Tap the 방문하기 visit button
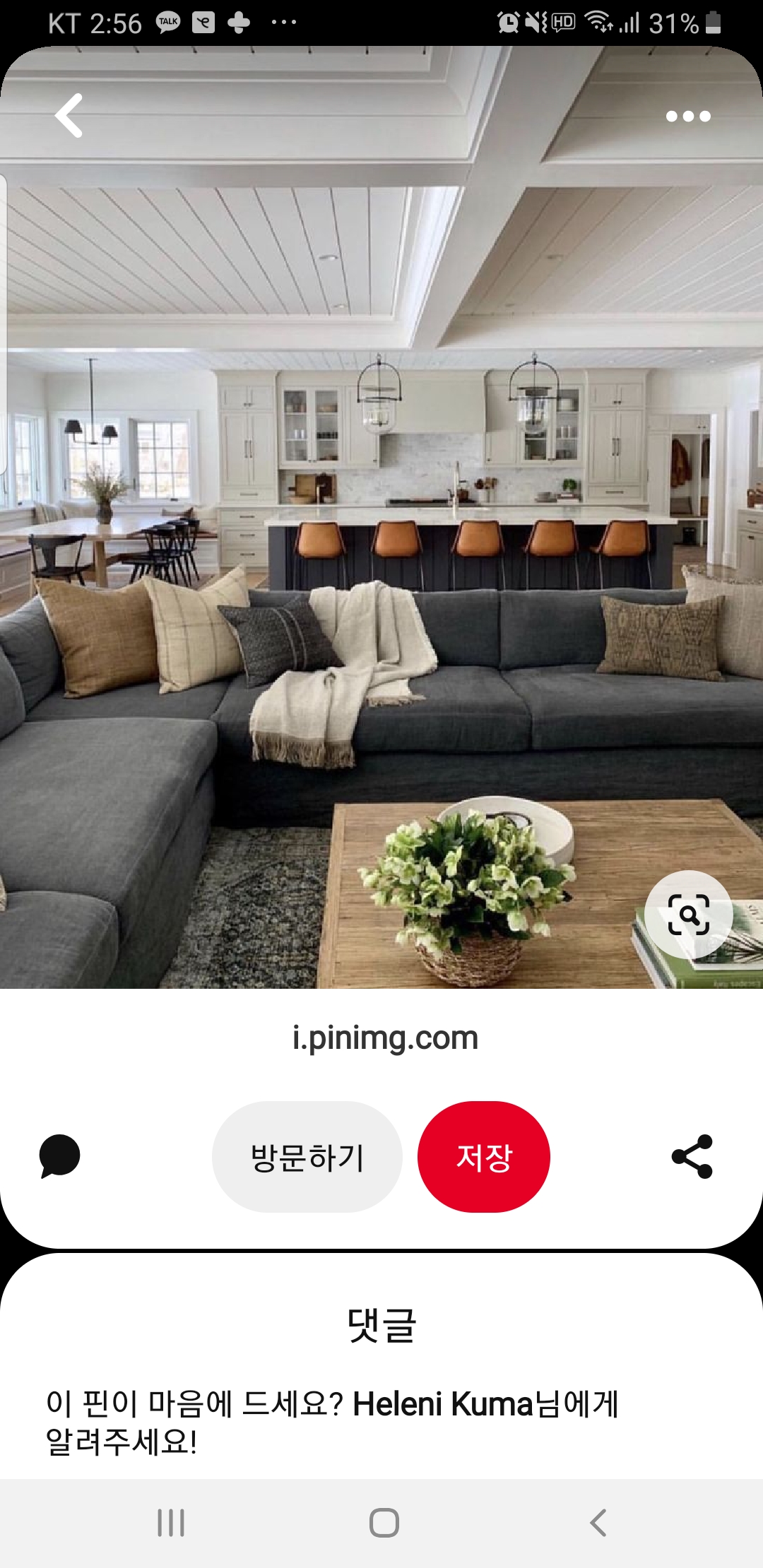763x1568 pixels. 307,1157
